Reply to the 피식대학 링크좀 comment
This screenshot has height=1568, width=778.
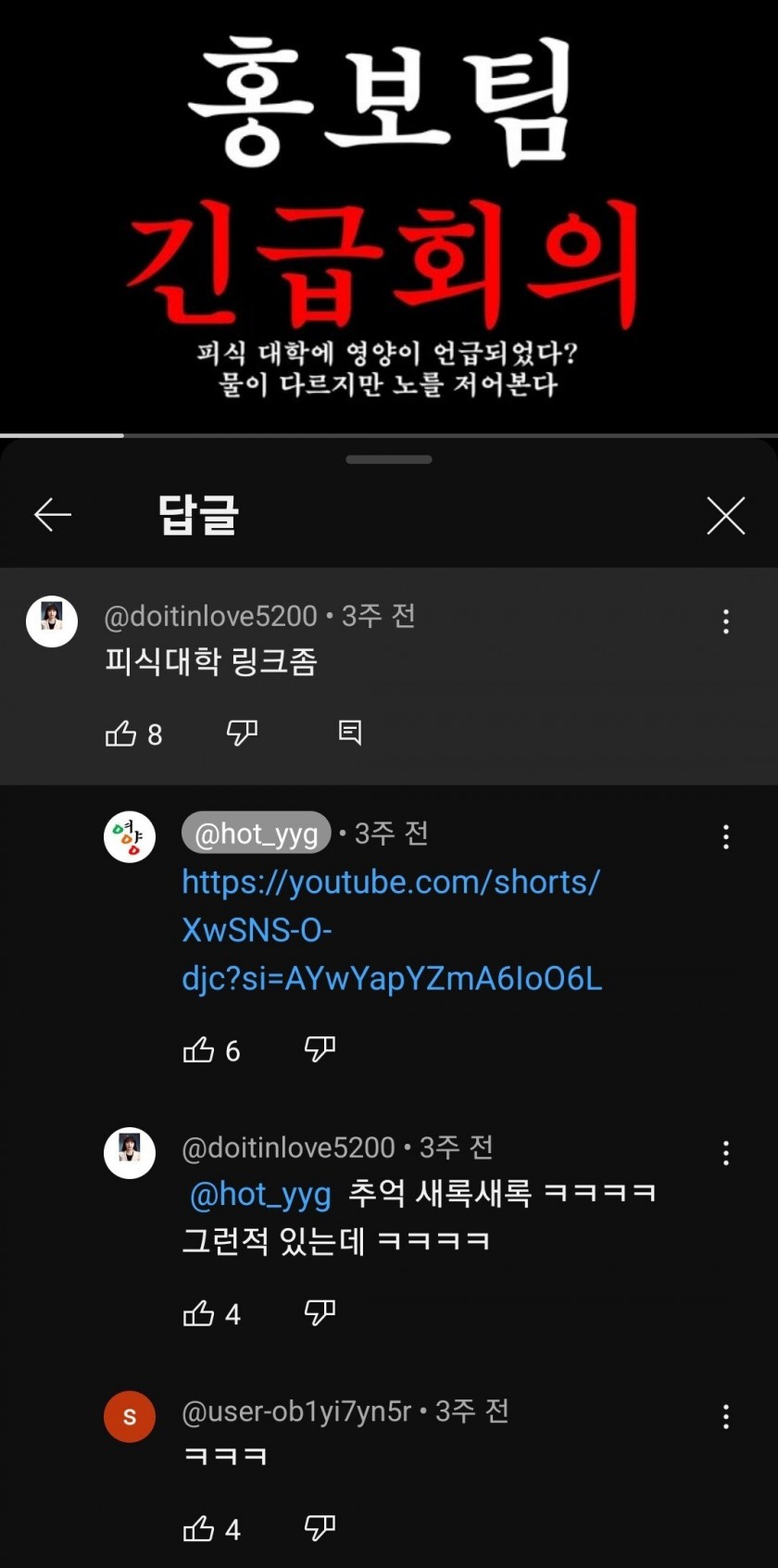coord(350,734)
